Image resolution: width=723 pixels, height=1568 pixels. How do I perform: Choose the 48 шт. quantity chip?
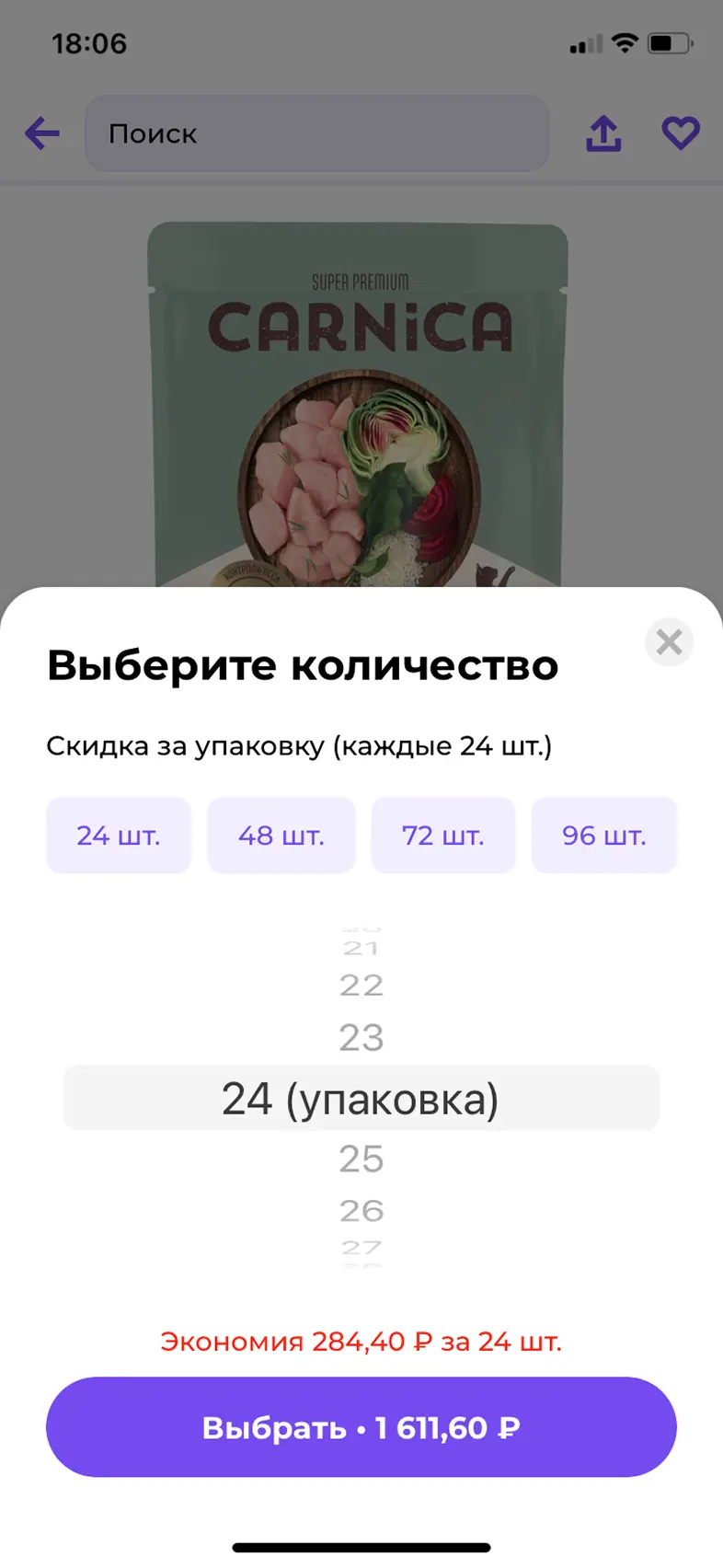point(281,835)
